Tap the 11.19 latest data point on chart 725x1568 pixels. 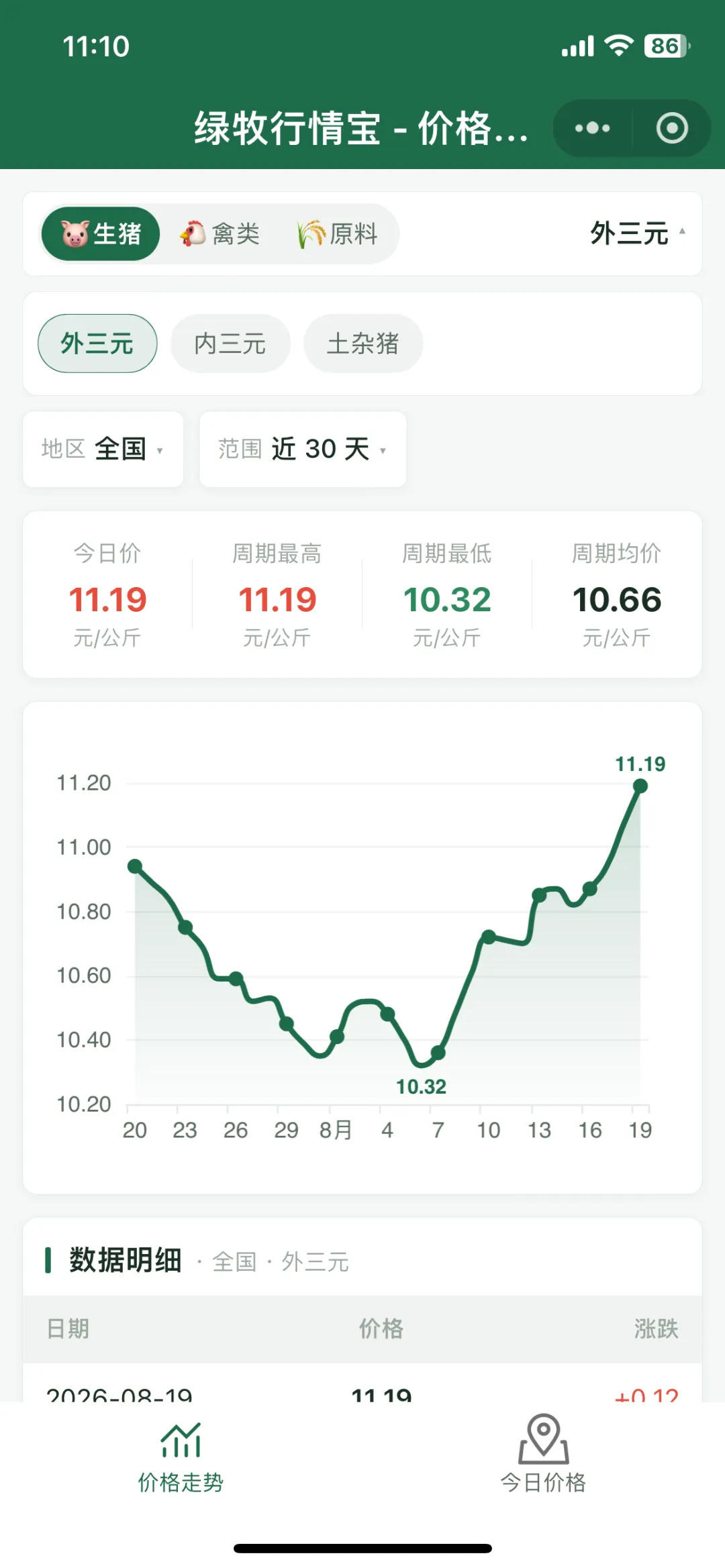[x=640, y=786]
